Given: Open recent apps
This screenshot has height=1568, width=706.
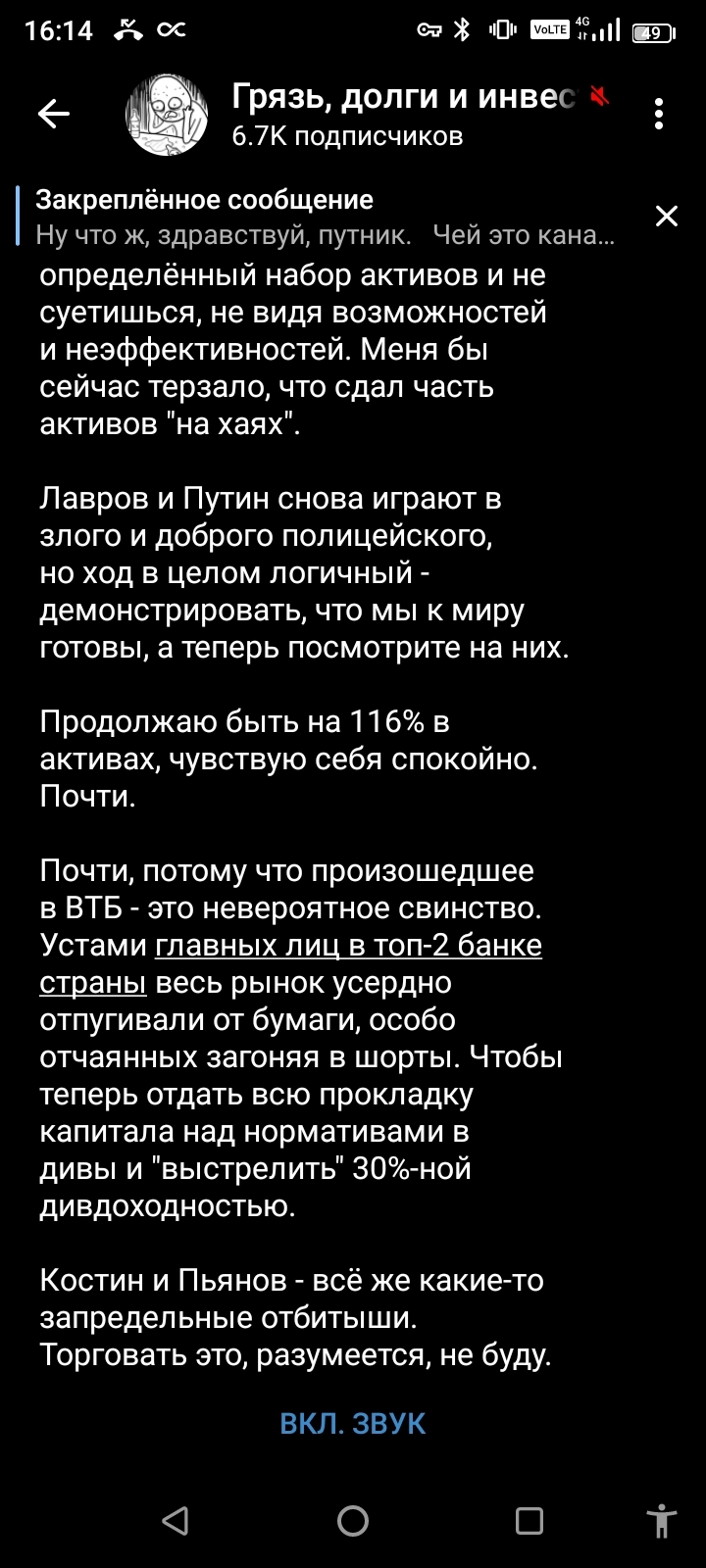Looking at the screenshot, I should point(529,1521).
